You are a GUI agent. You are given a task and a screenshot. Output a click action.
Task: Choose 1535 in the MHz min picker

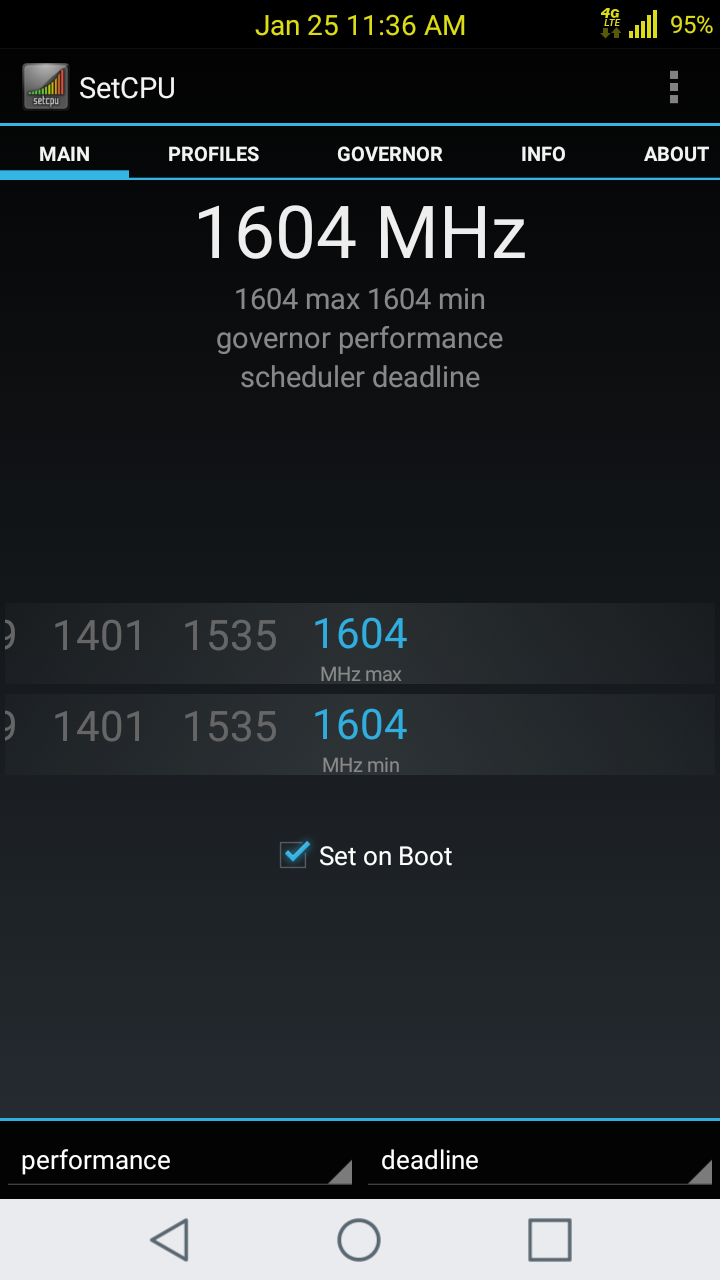click(x=230, y=727)
